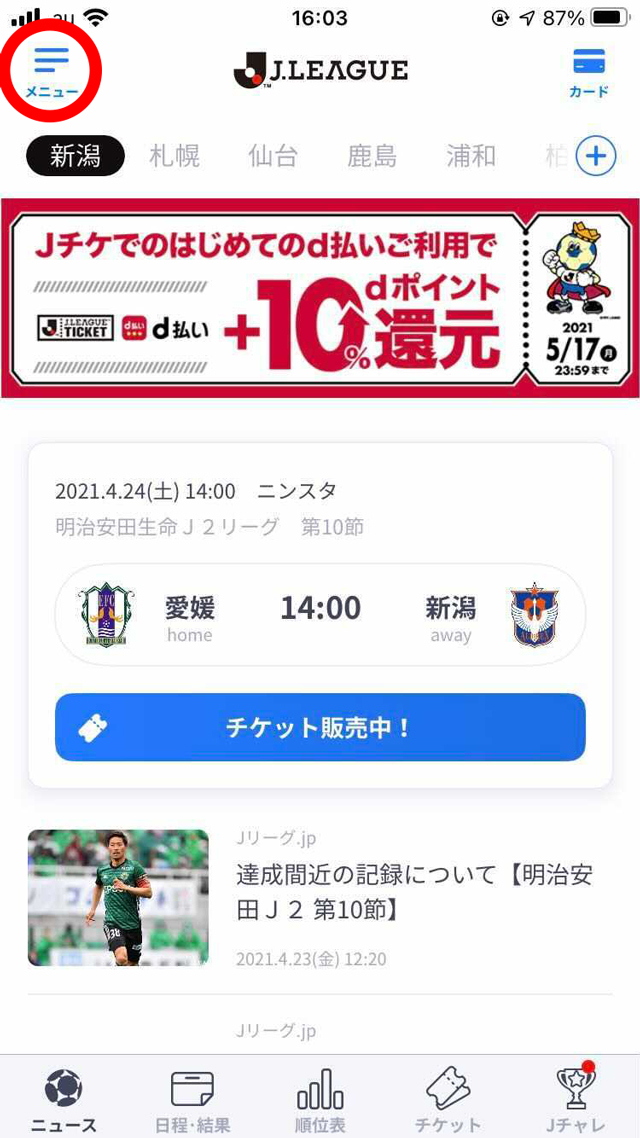Switch to the 札幌 team tab

(175, 156)
